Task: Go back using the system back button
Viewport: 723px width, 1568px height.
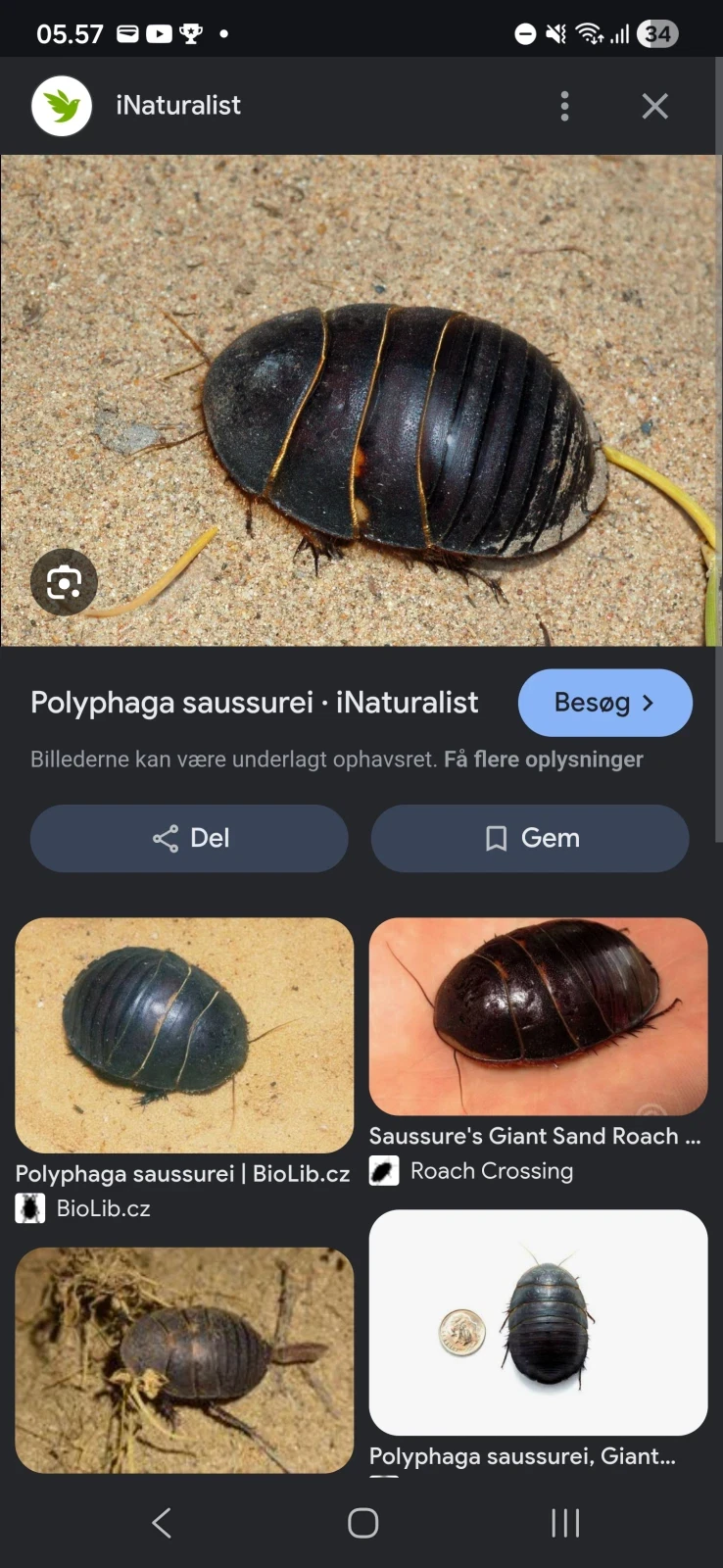Action: [x=162, y=1522]
